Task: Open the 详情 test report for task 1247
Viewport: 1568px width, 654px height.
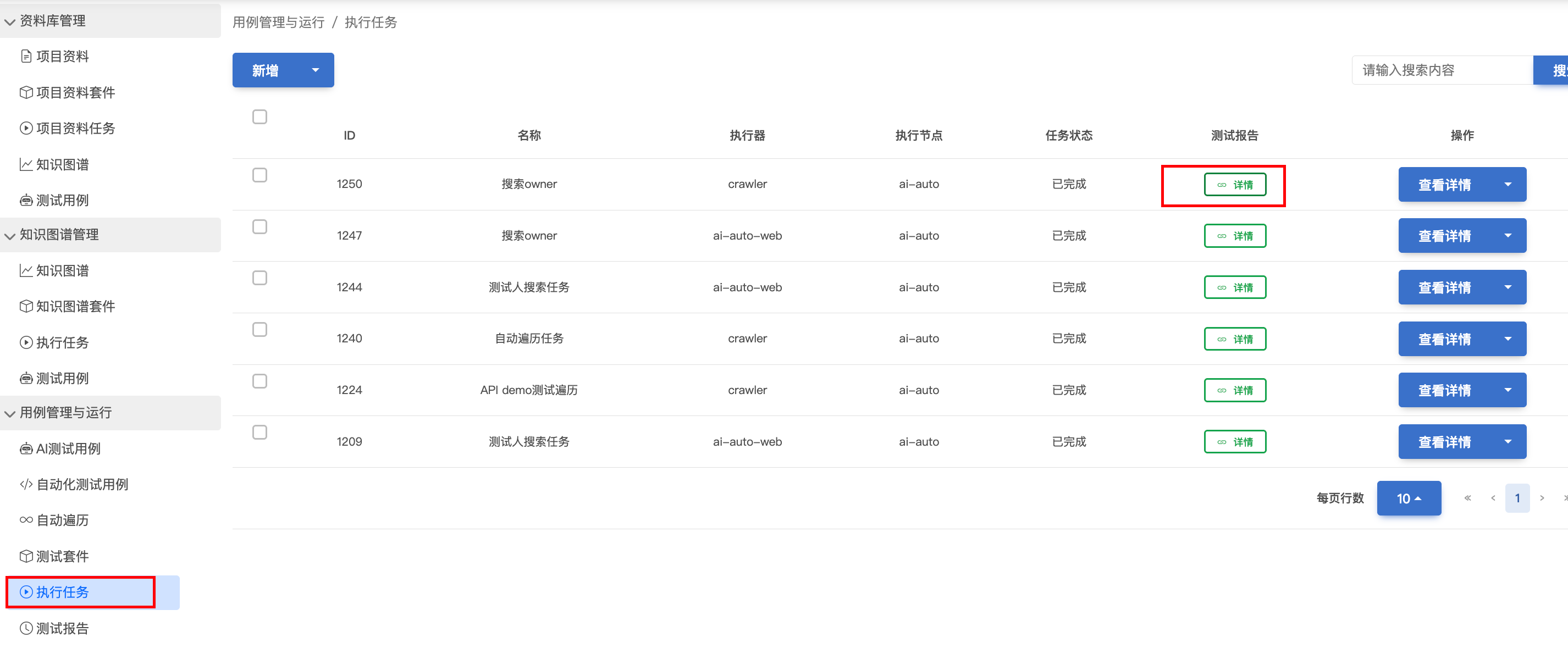Action: pos(1234,236)
